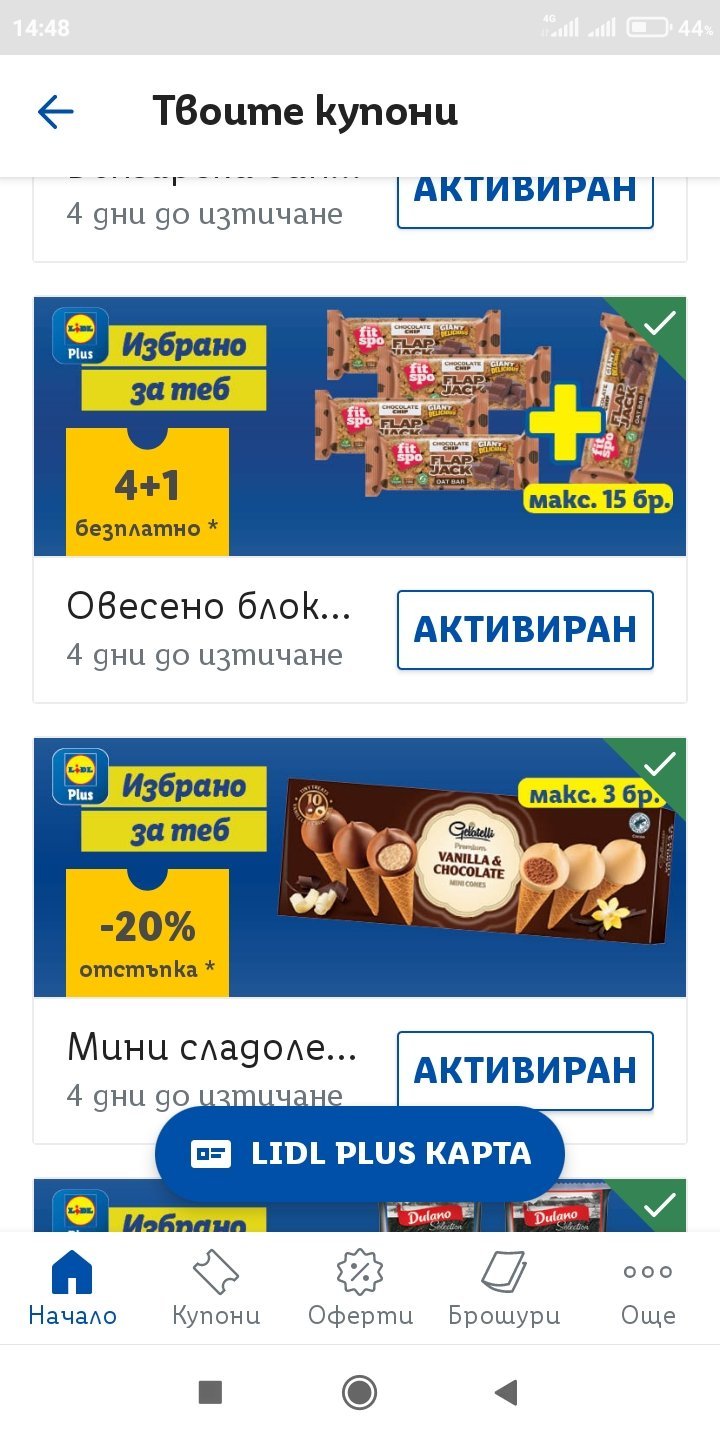The width and height of the screenshot is (720, 1440).
Task: Switch to the Брошури tab
Action: [x=504, y=1288]
